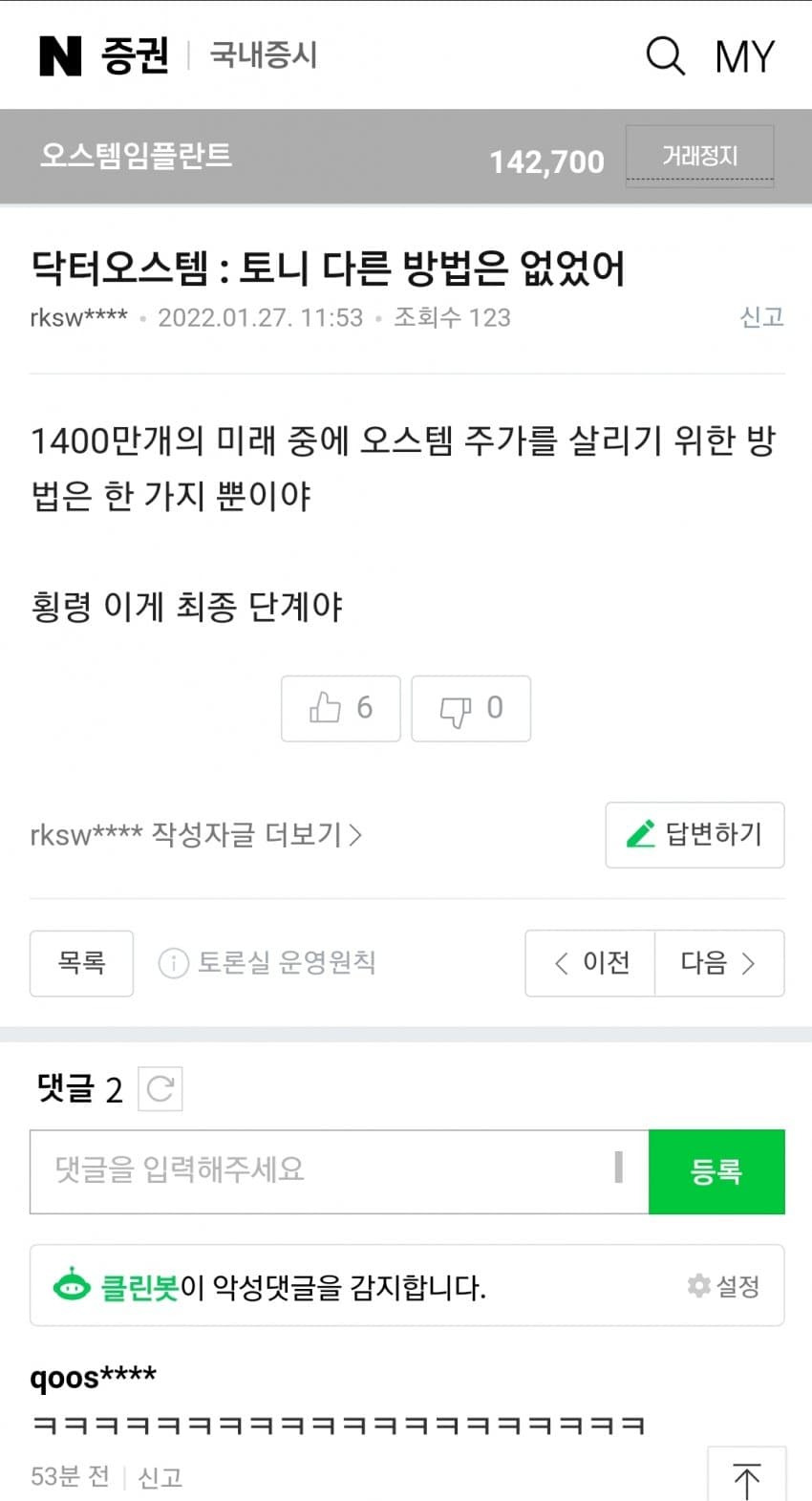Screen dimensions: 812x1501
Task: Open 클린봇 설정 settings
Action: 723,1286
